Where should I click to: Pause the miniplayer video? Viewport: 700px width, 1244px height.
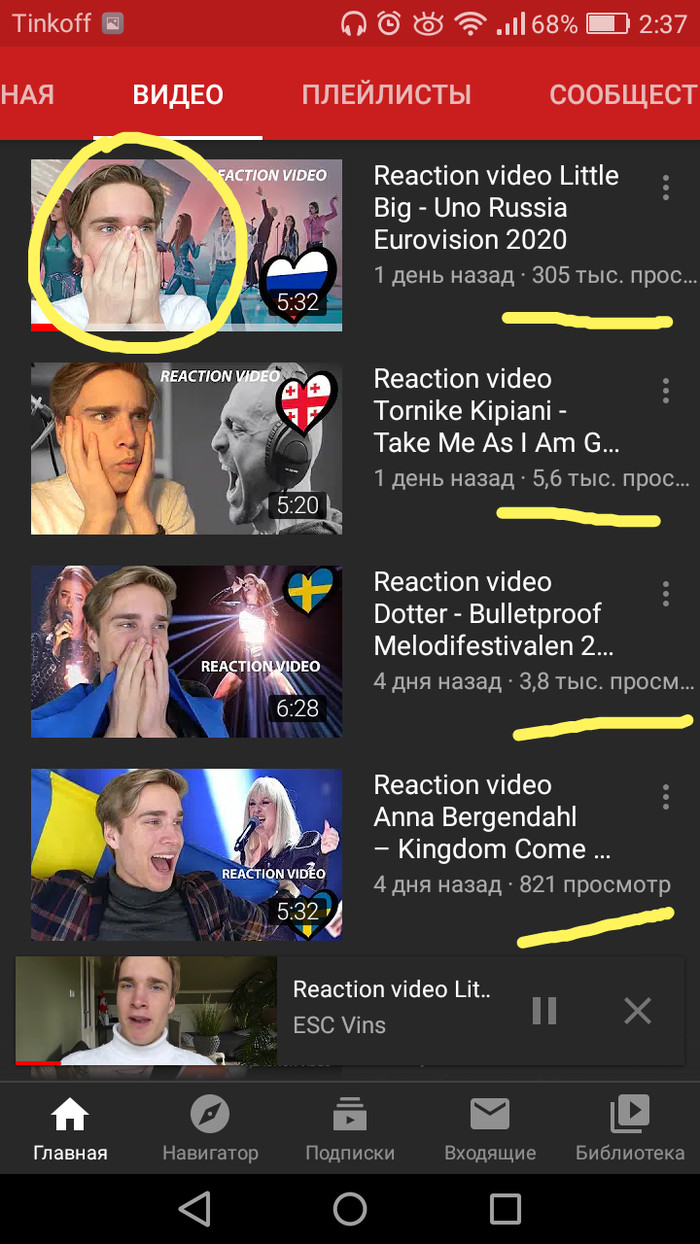(x=544, y=1011)
